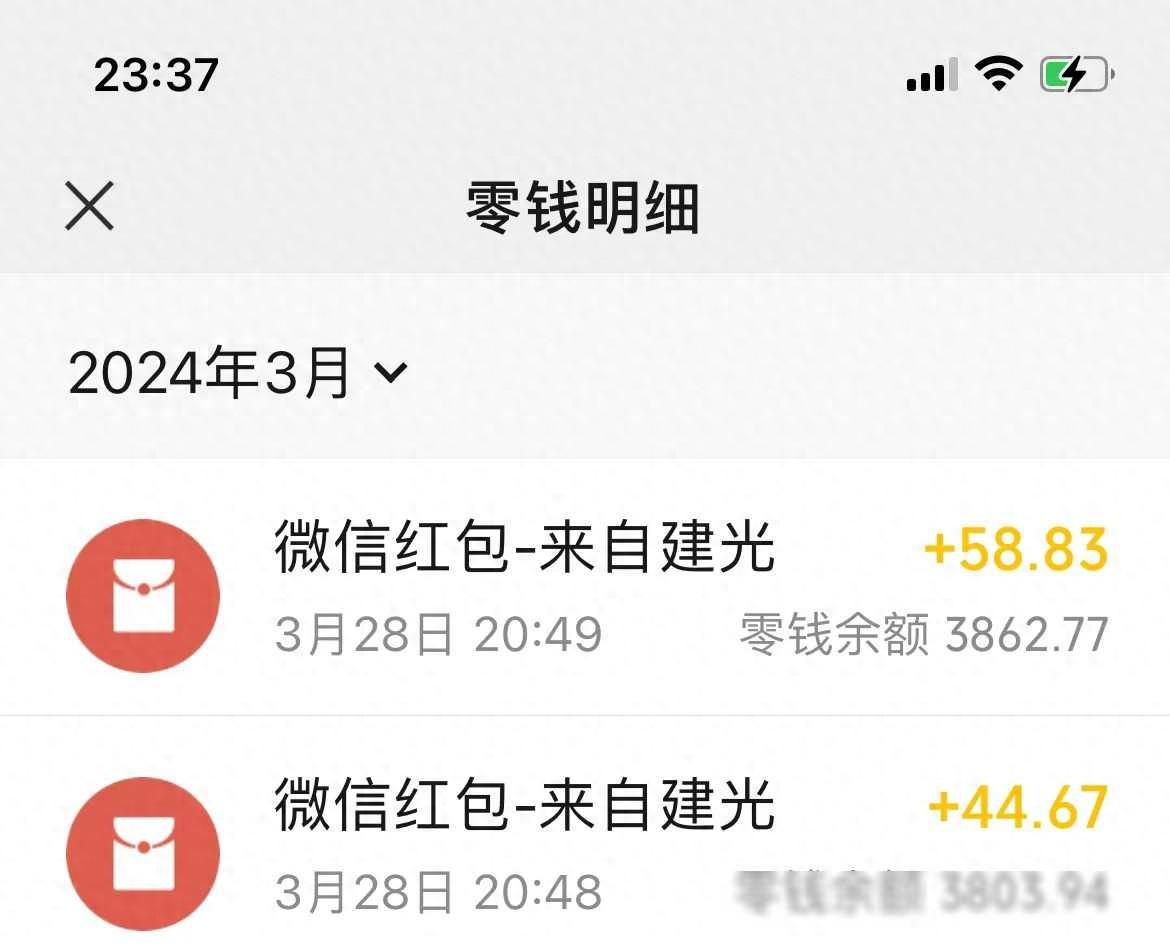Close the 零钱明细 page
The width and height of the screenshot is (1170, 951).
coord(90,206)
